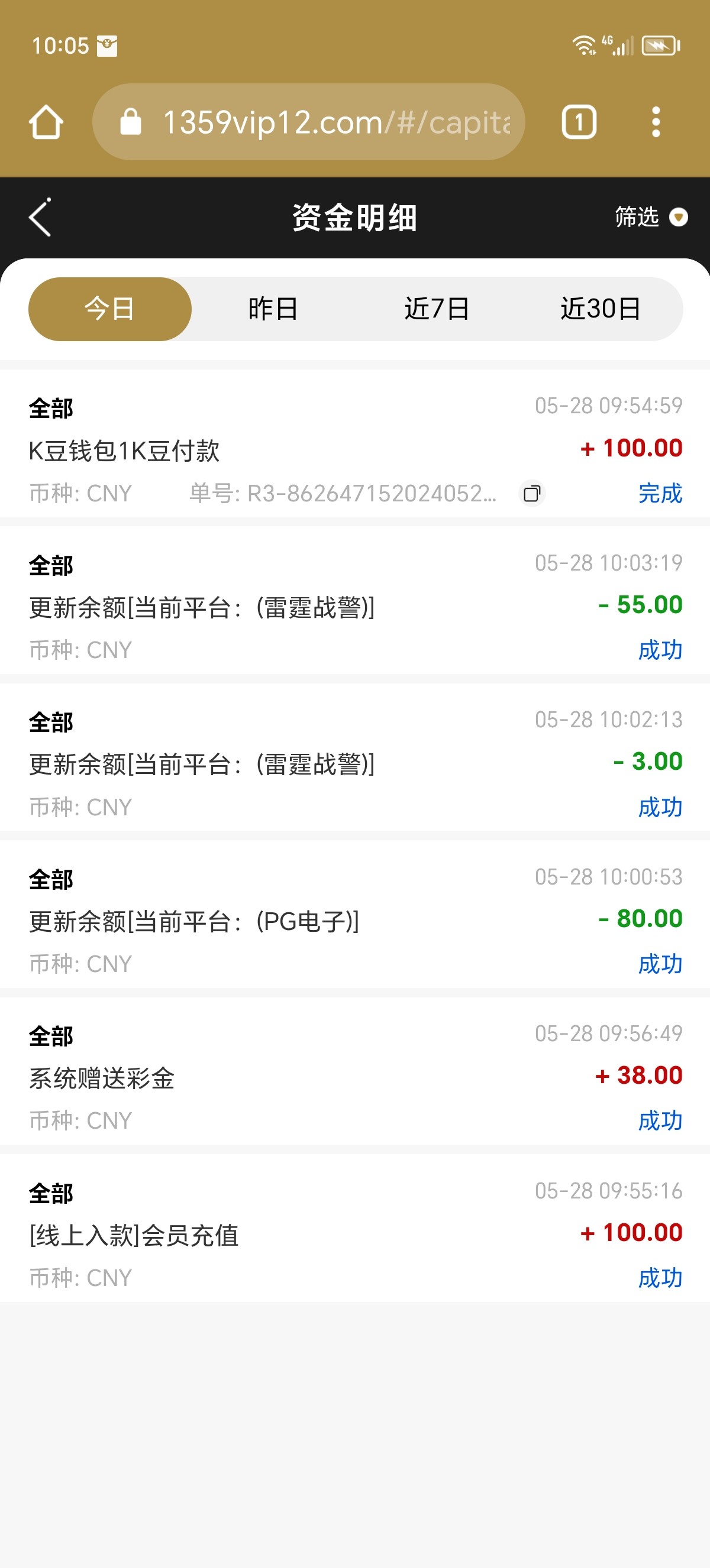The image size is (710, 1568).
Task: Open the browser tab switcher
Action: tap(579, 122)
